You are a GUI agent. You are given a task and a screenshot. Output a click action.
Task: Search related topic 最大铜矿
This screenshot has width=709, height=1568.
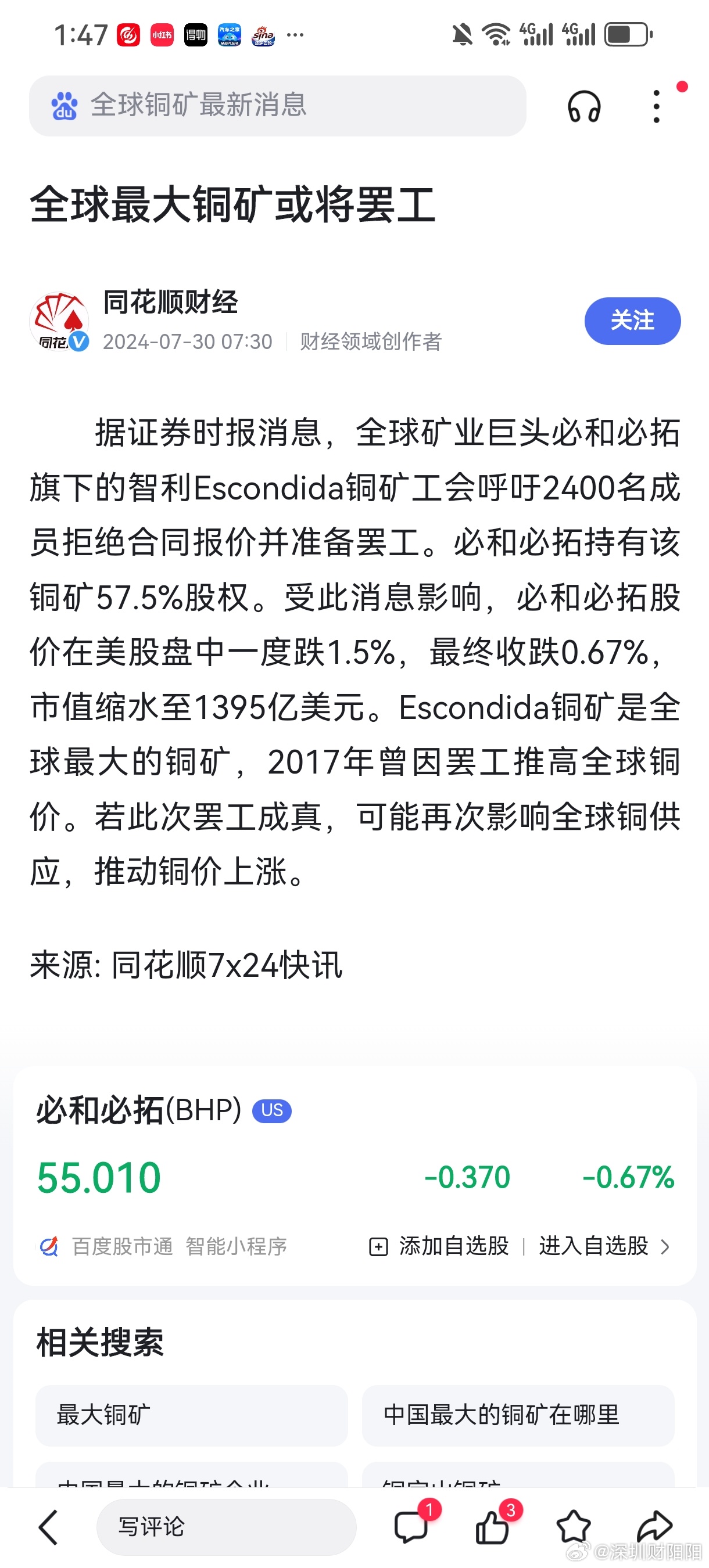pyautogui.click(x=191, y=1415)
